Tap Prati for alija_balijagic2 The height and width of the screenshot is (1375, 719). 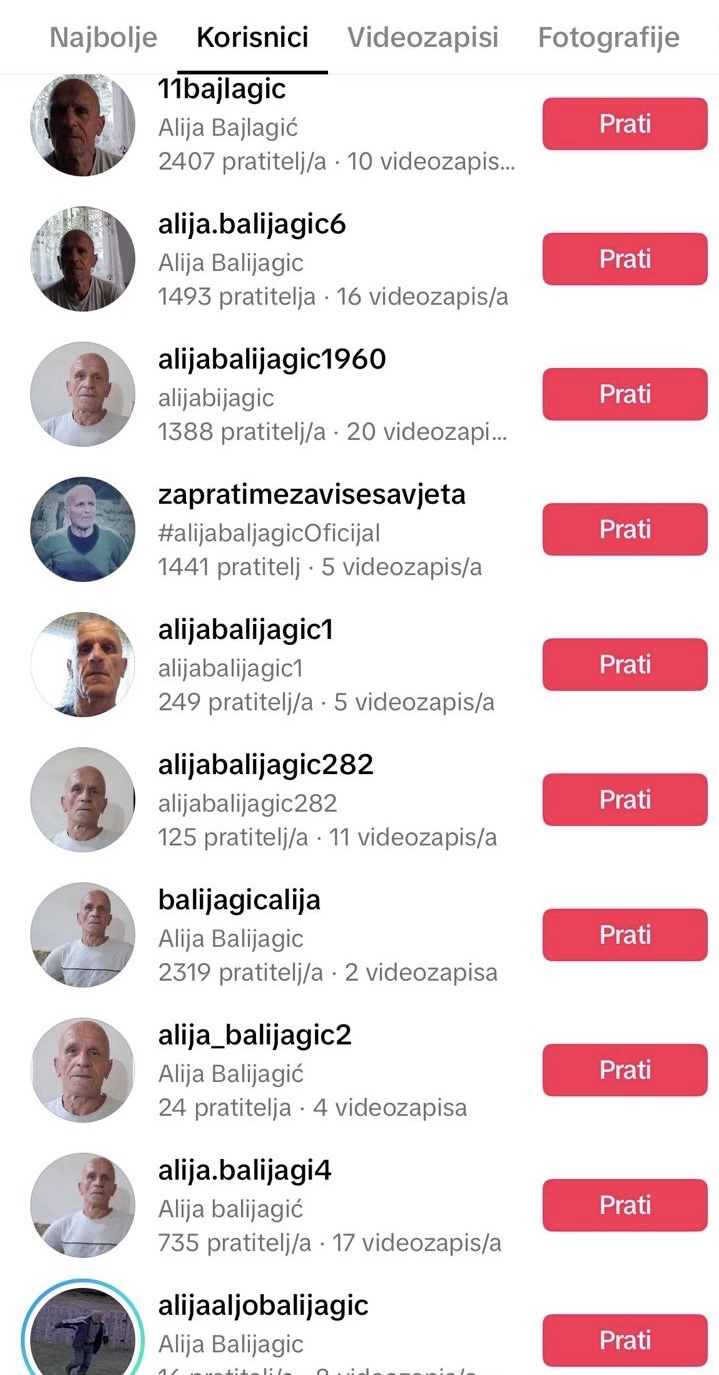[625, 1070]
